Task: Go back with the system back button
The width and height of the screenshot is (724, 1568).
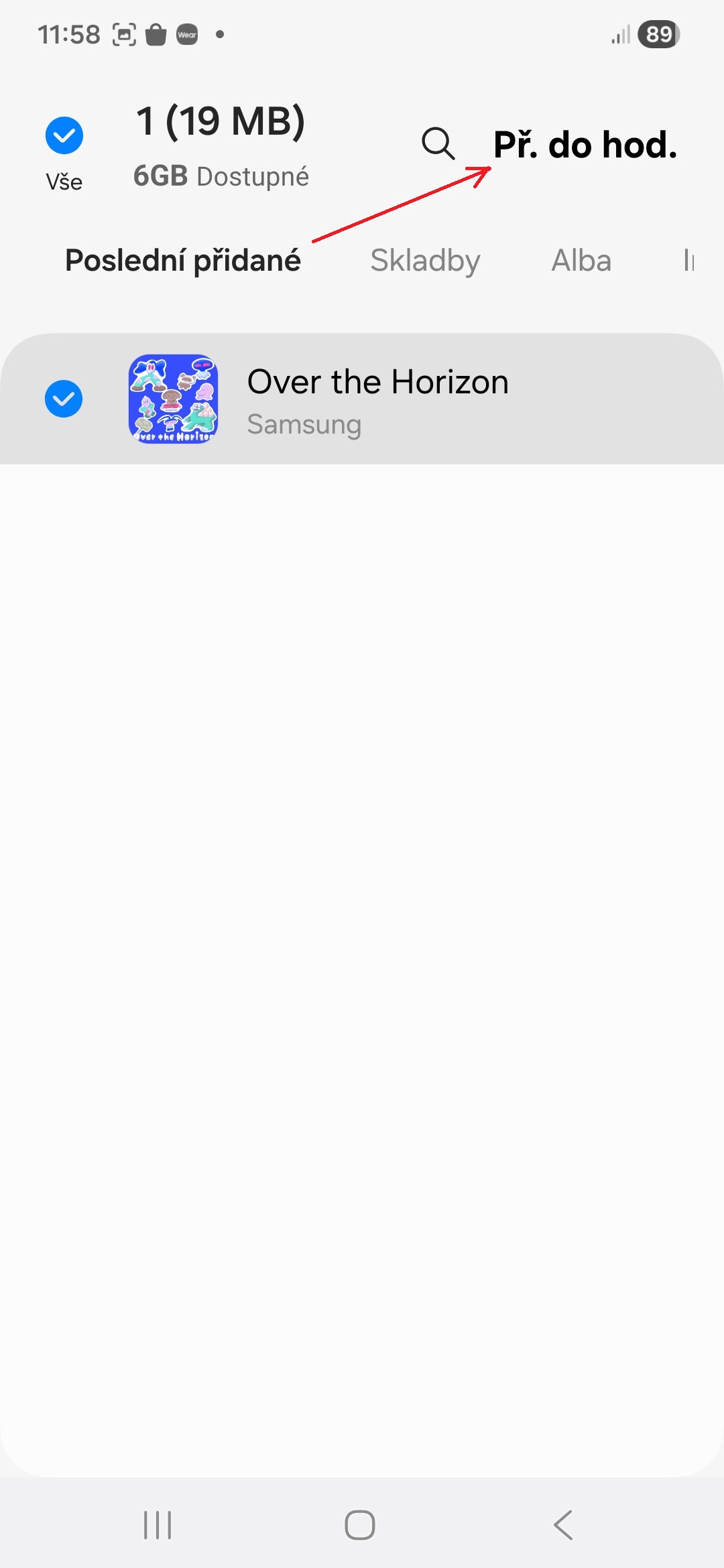Action: coord(563,1525)
